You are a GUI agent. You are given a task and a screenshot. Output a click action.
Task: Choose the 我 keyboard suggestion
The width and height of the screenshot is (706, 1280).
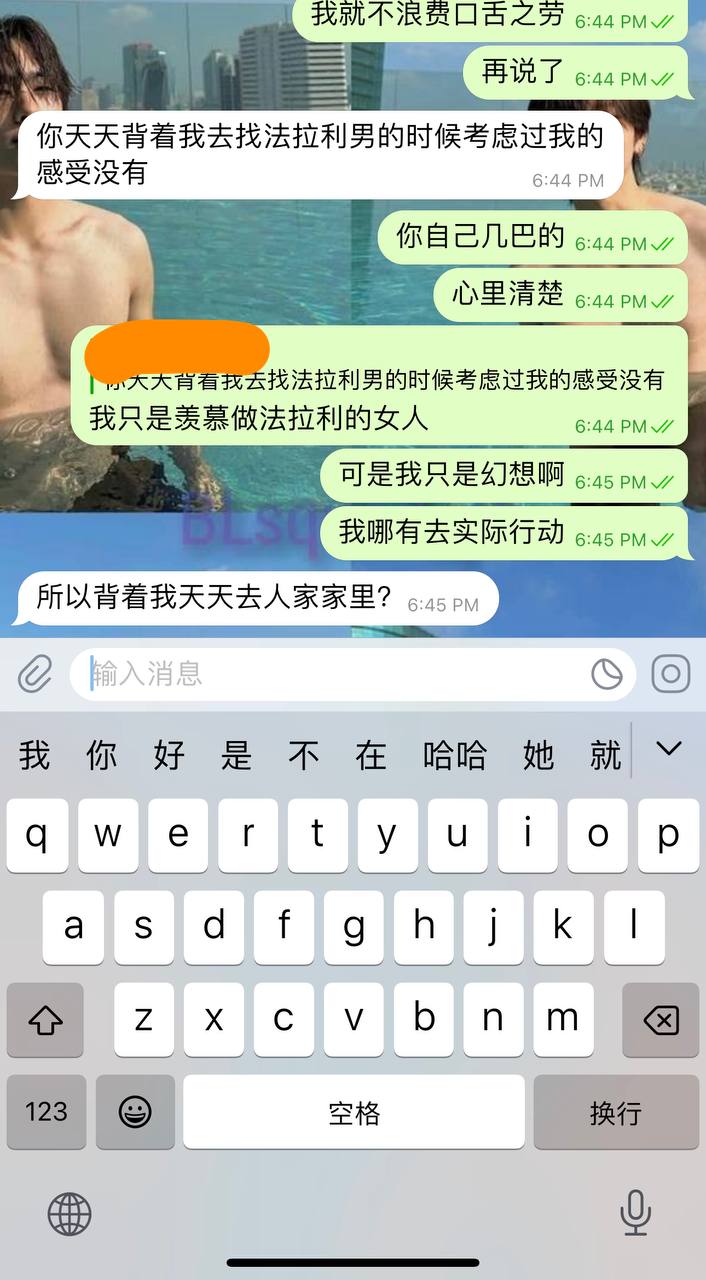point(35,755)
